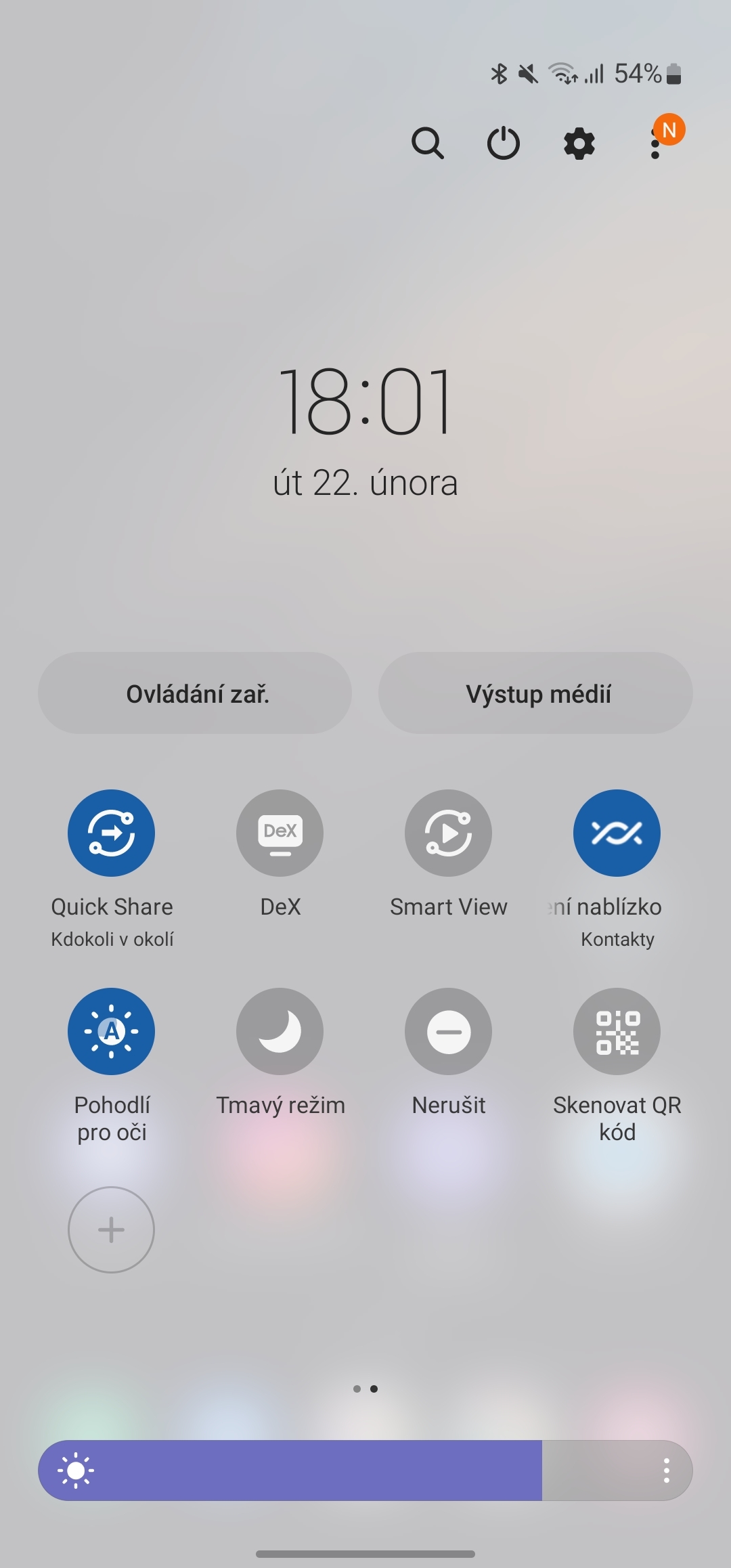Tap the power menu icon
Screen dimensions: 731x1568
coord(504,143)
